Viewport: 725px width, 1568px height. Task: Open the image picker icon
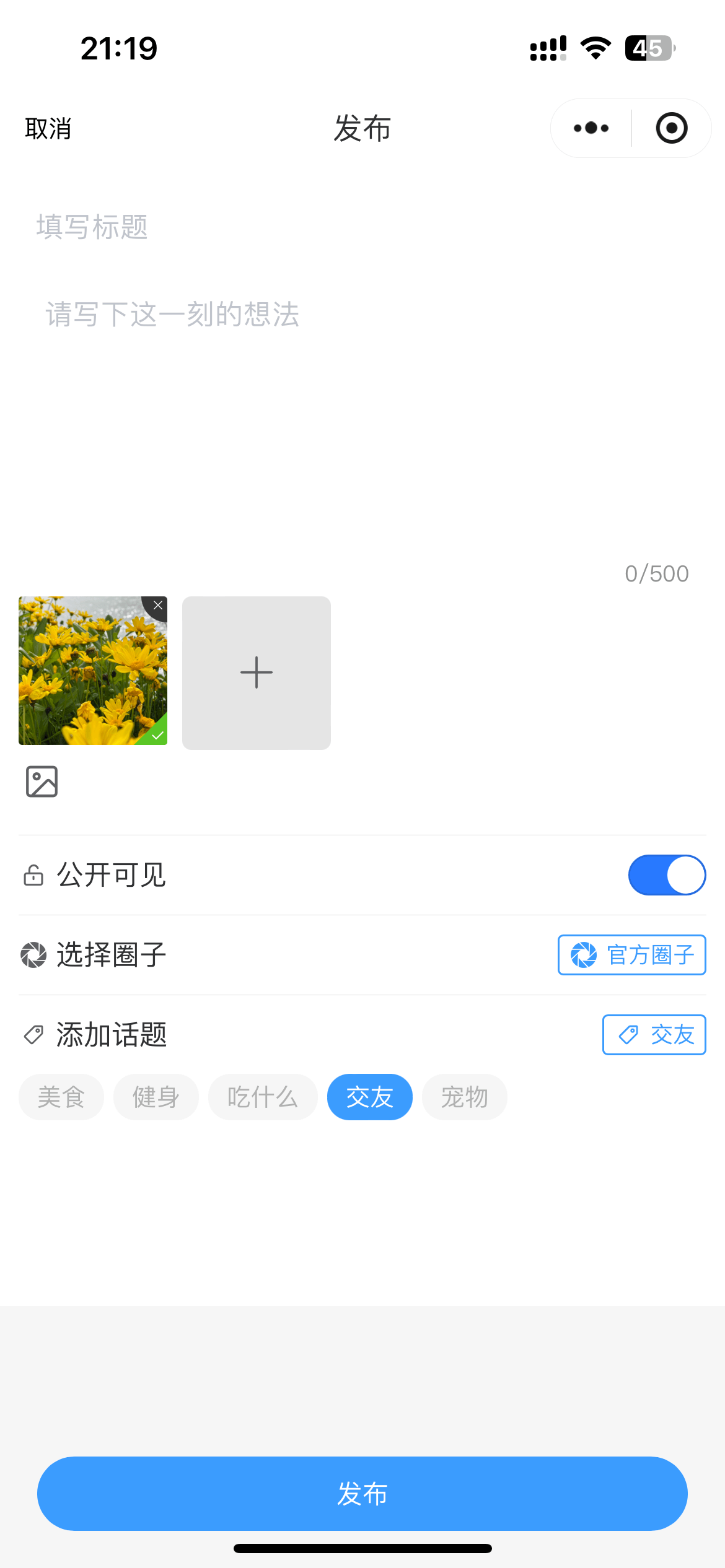[x=42, y=782]
